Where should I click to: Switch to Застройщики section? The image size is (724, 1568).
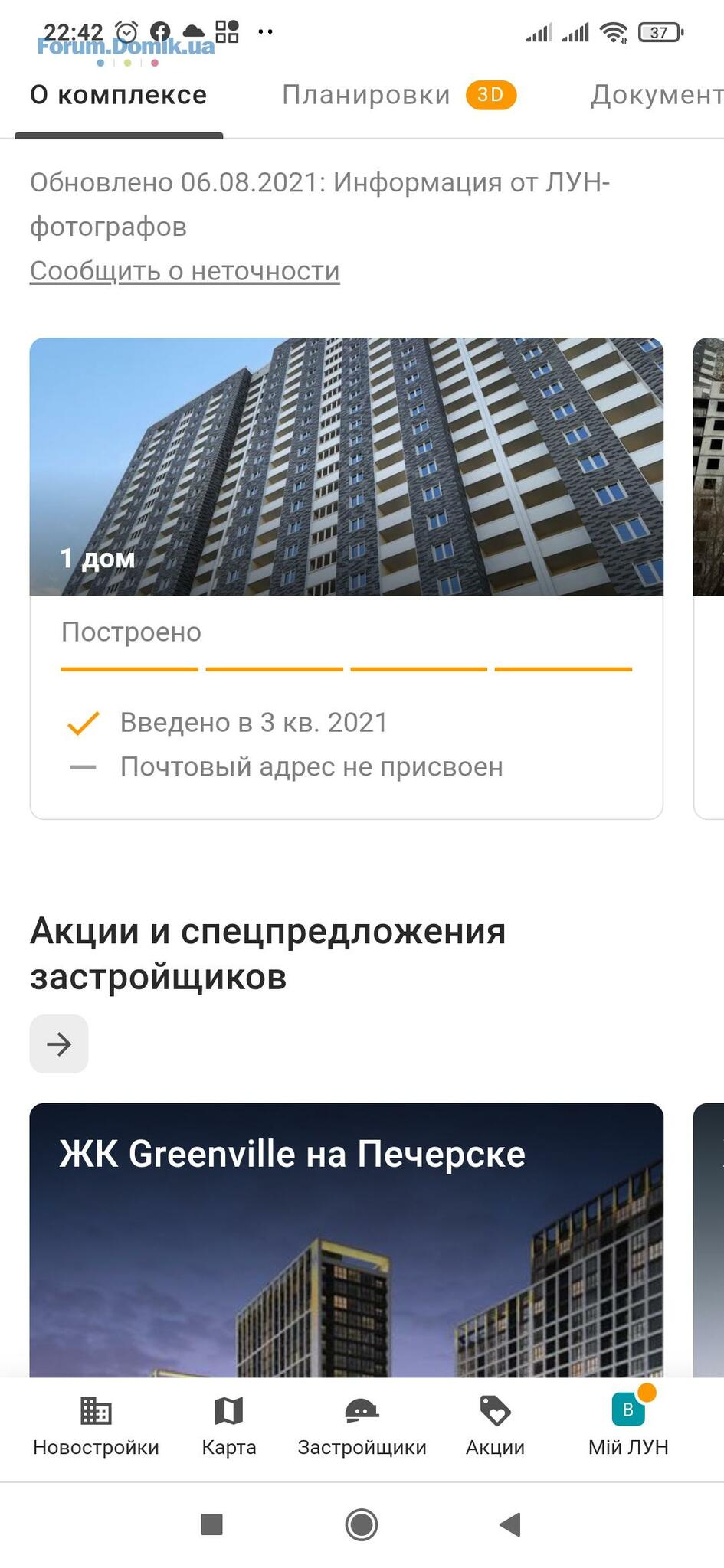[x=362, y=1427]
